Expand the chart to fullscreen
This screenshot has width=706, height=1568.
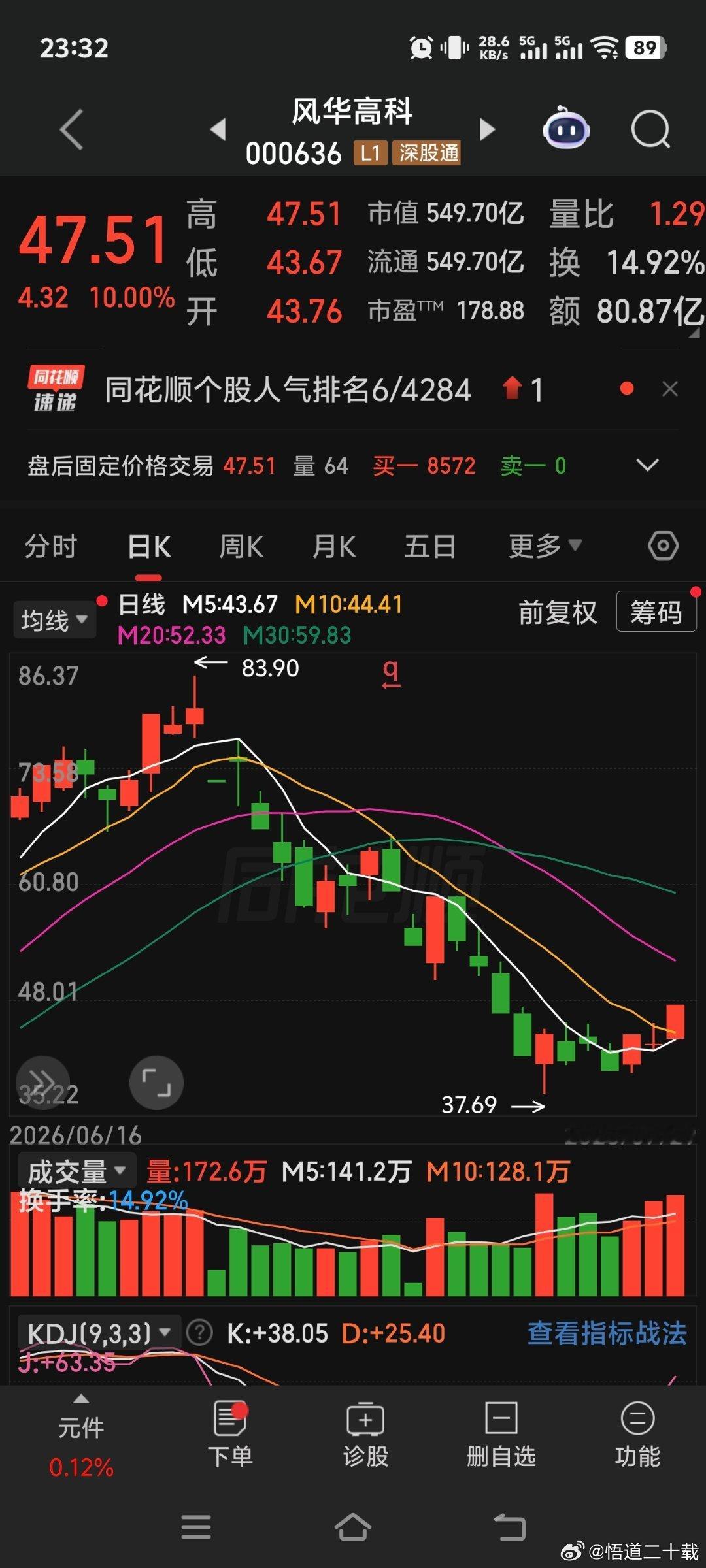[x=156, y=1083]
